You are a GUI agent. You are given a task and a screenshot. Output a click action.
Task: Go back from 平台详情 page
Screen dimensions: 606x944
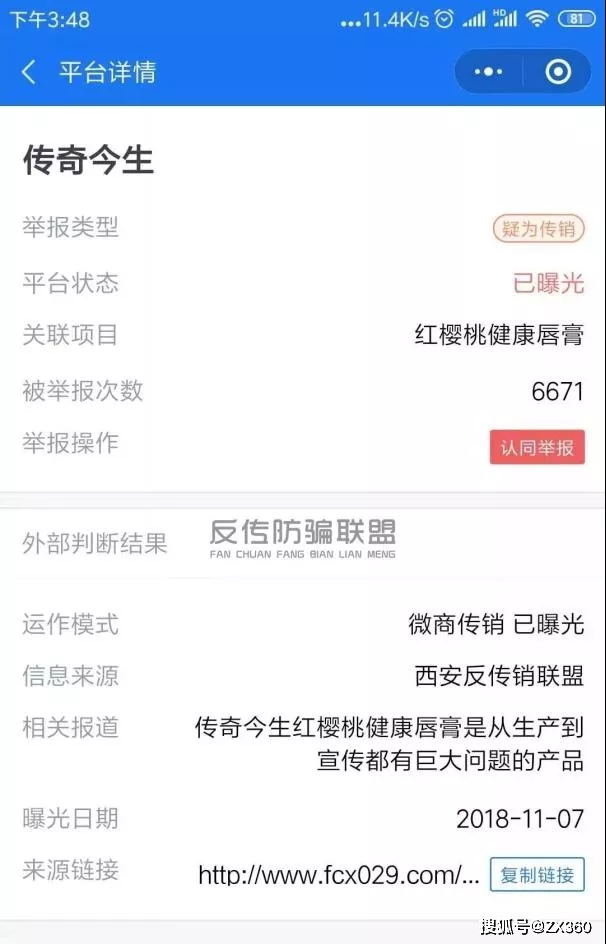(29, 72)
